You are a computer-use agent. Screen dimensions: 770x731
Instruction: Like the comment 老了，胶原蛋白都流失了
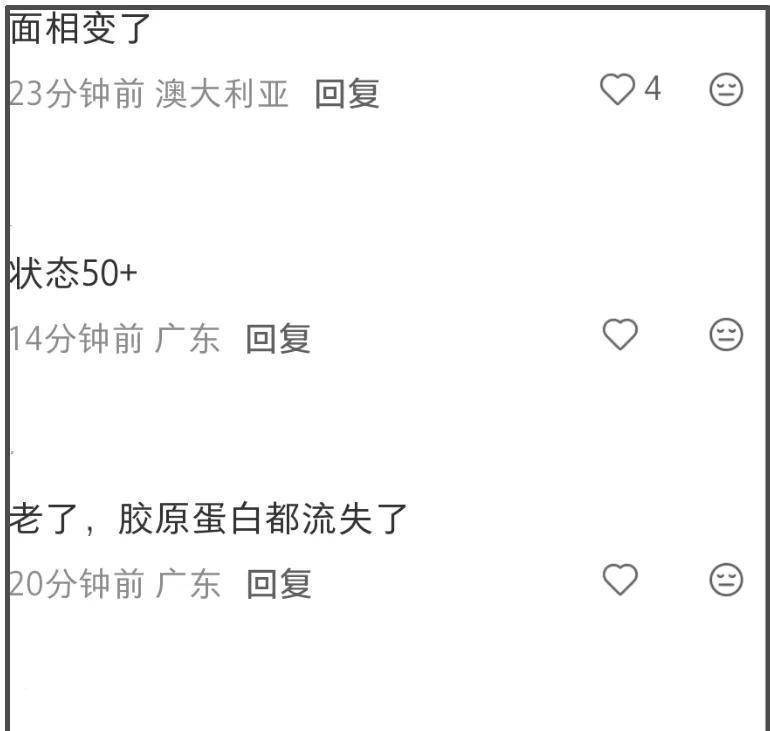[x=620, y=579]
